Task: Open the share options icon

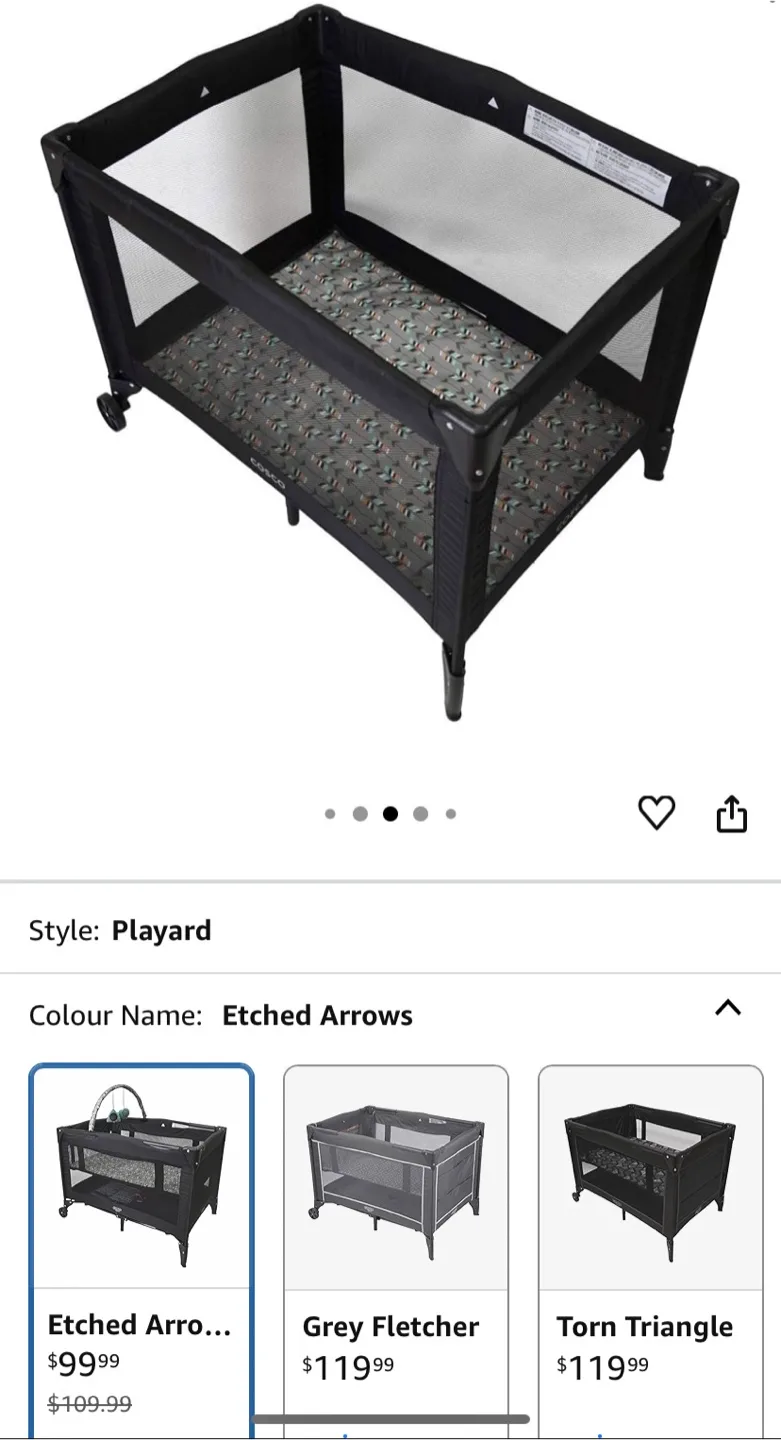Action: (731, 813)
